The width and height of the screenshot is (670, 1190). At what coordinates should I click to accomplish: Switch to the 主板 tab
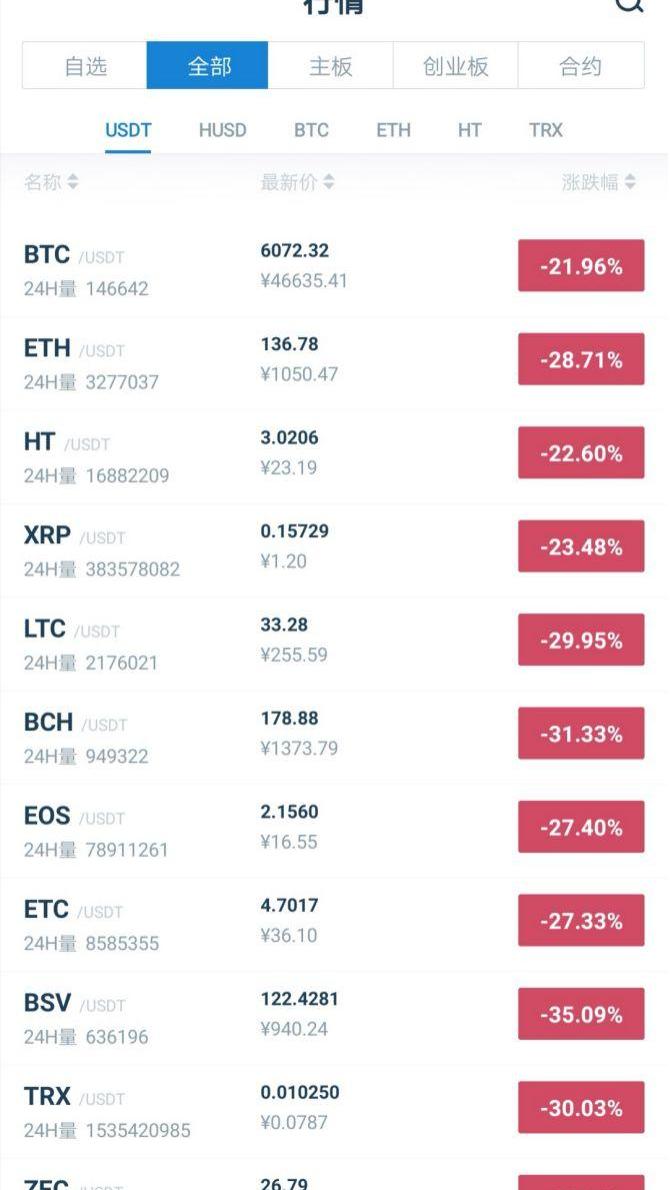(330, 66)
